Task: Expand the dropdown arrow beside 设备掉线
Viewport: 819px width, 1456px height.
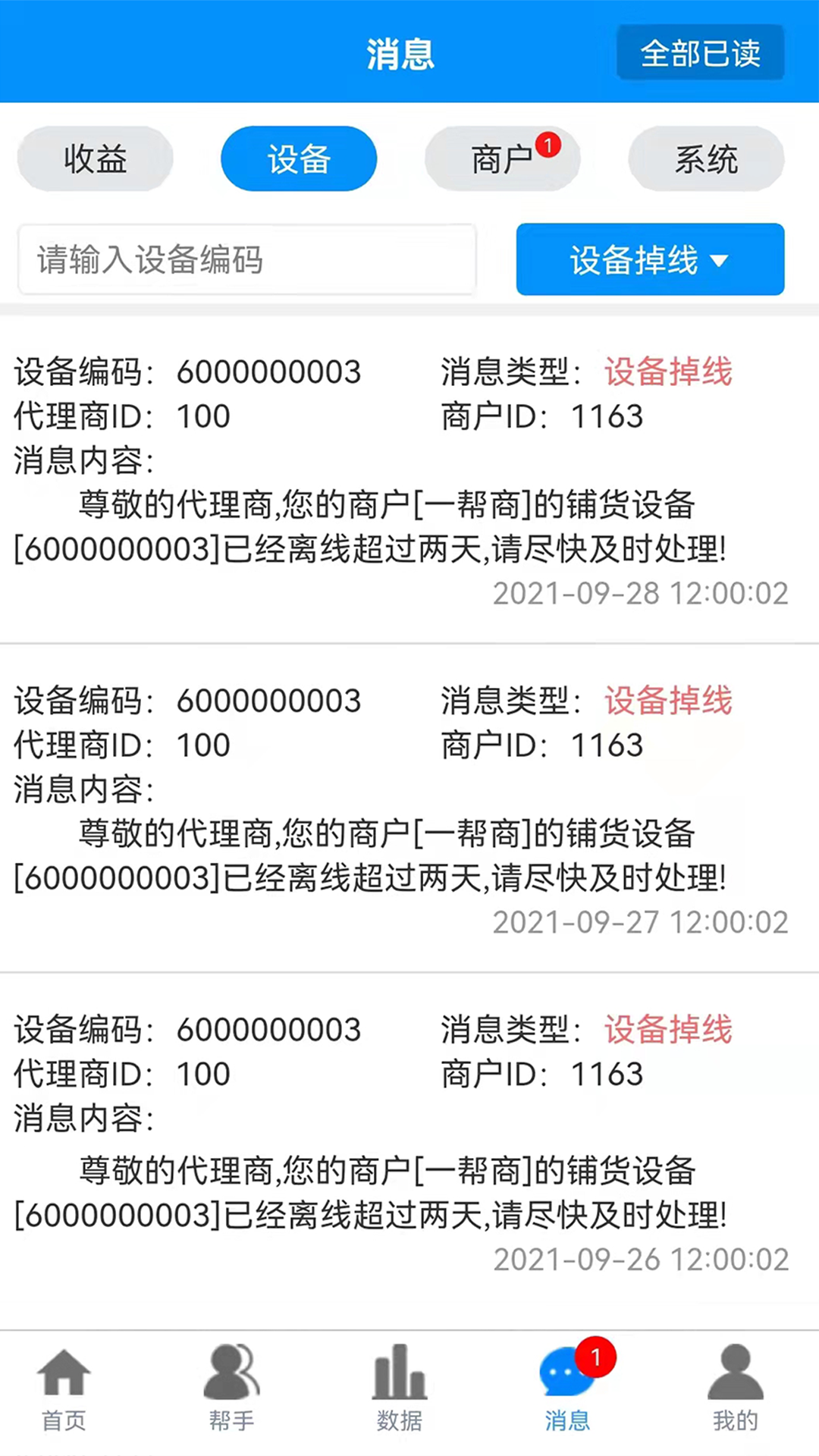Action: 719,261
